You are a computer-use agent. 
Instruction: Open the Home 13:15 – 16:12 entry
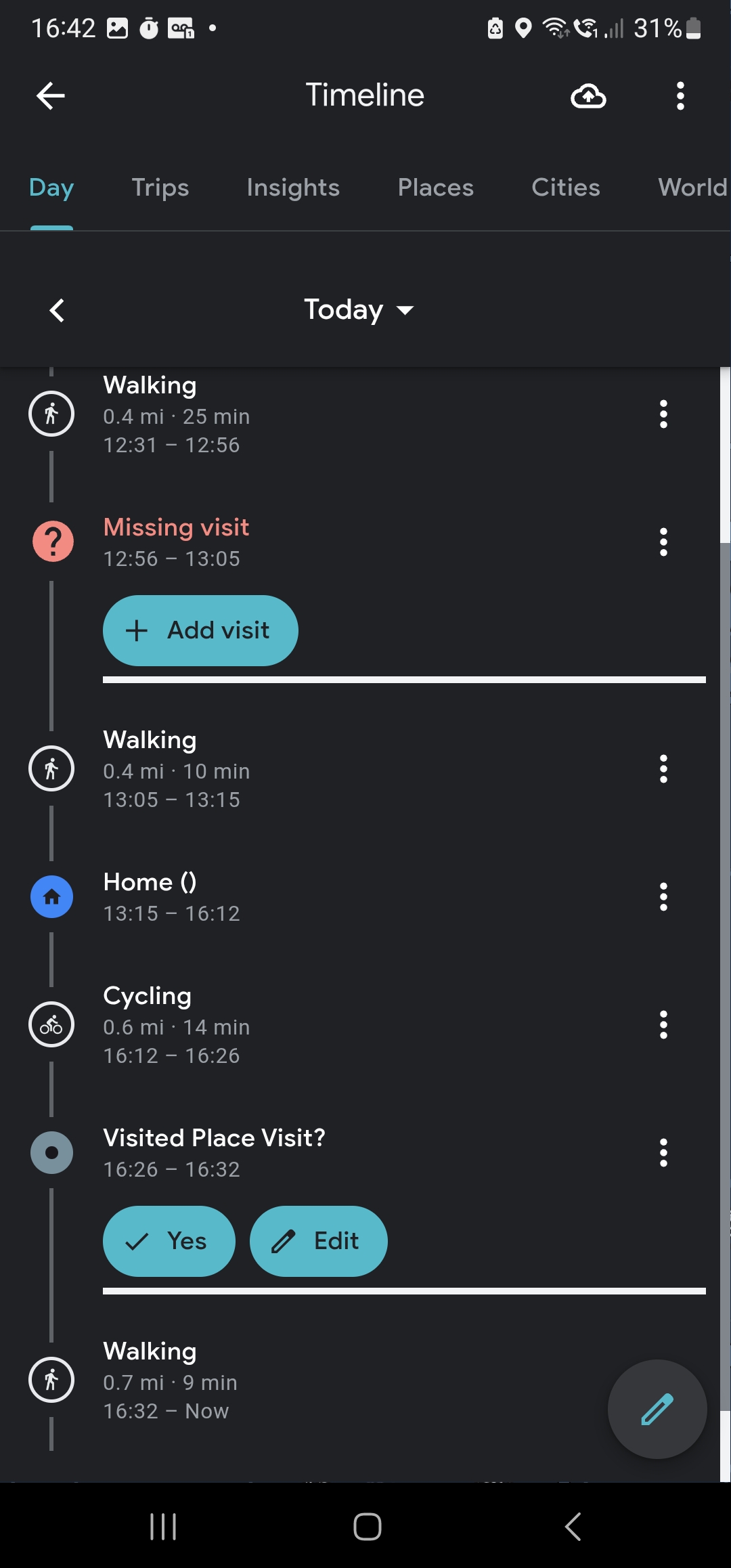click(x=338, y=896)
